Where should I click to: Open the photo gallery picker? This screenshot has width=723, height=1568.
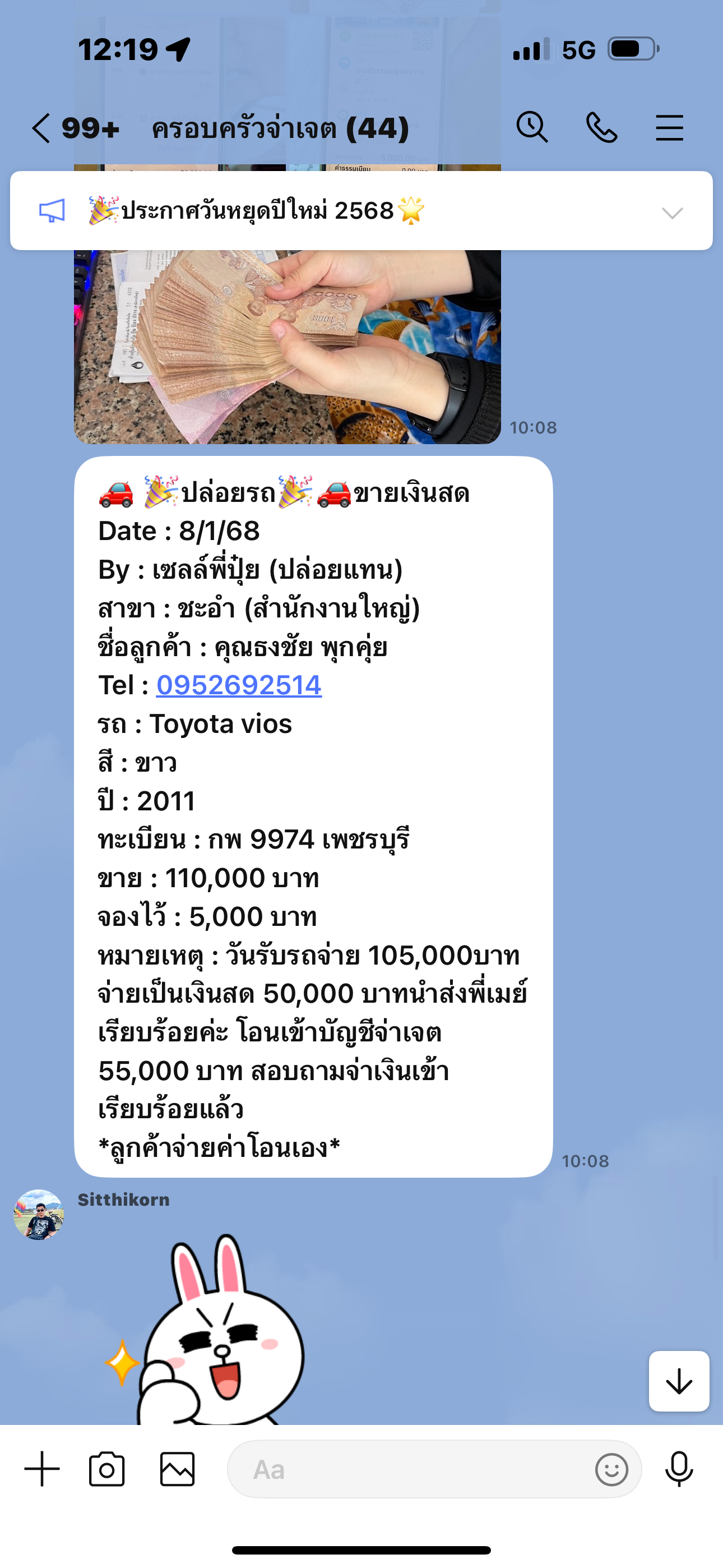click(177, 1469)
